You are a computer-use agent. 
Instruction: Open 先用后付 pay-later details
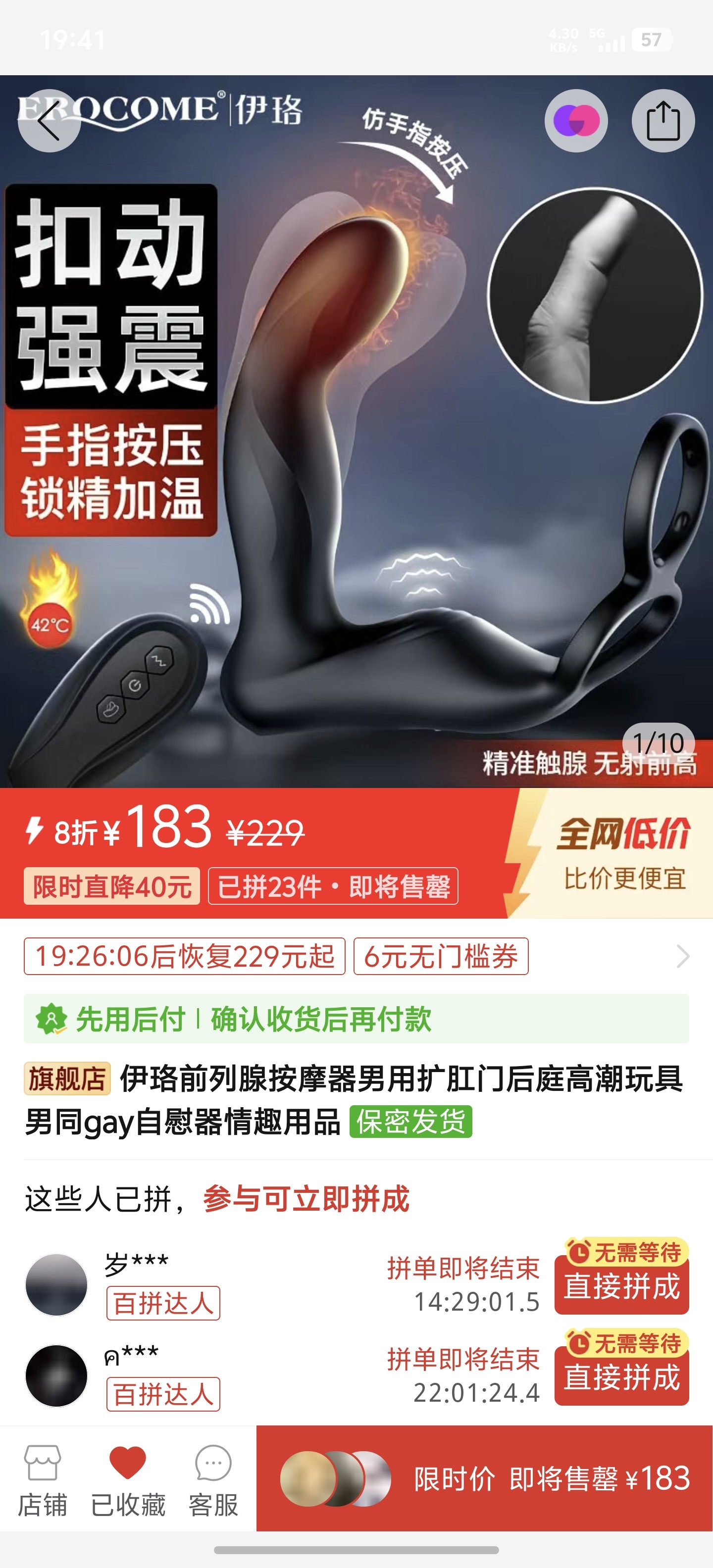pos(356,1019)
